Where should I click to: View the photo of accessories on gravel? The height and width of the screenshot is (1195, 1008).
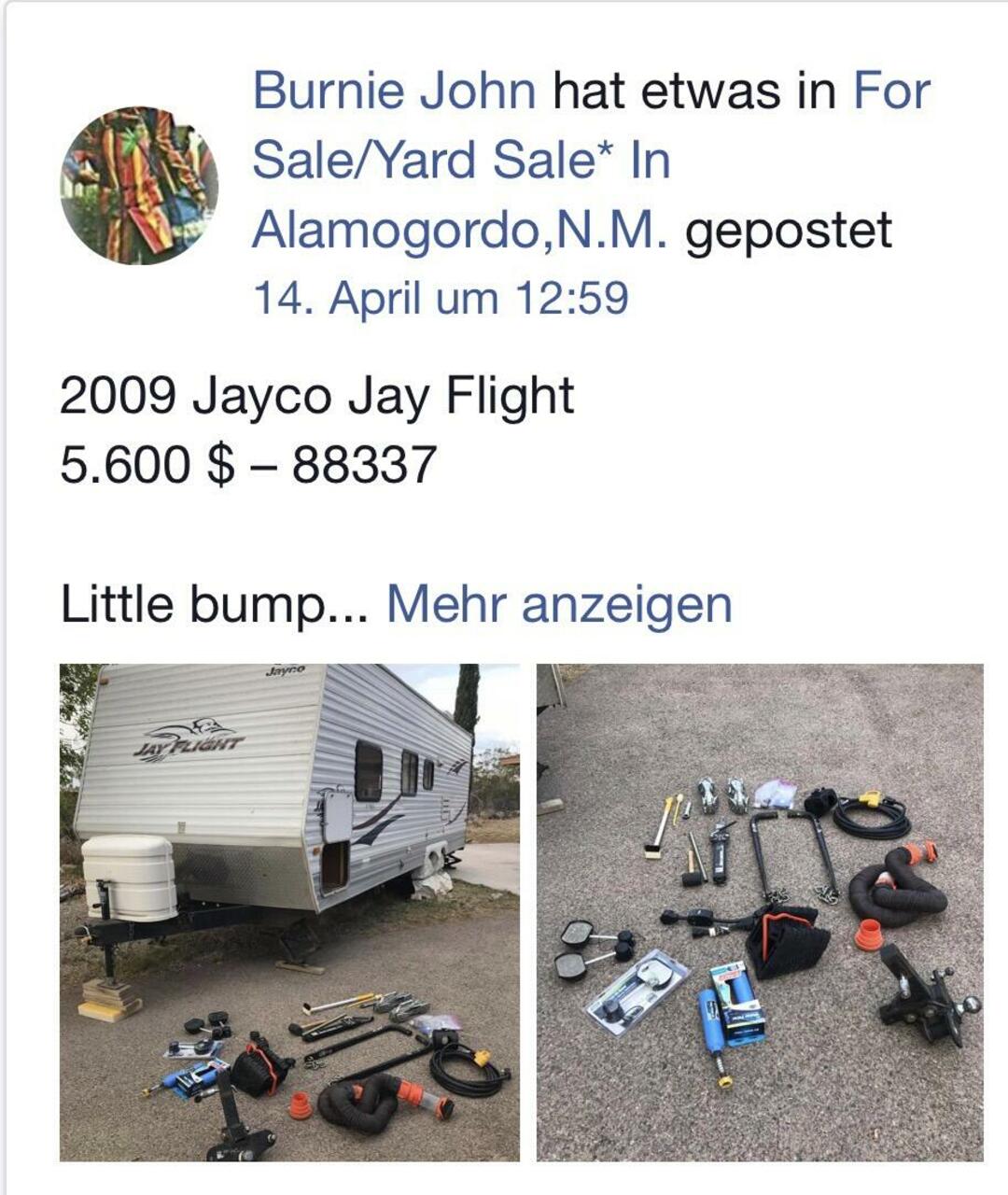click(760, 912)
